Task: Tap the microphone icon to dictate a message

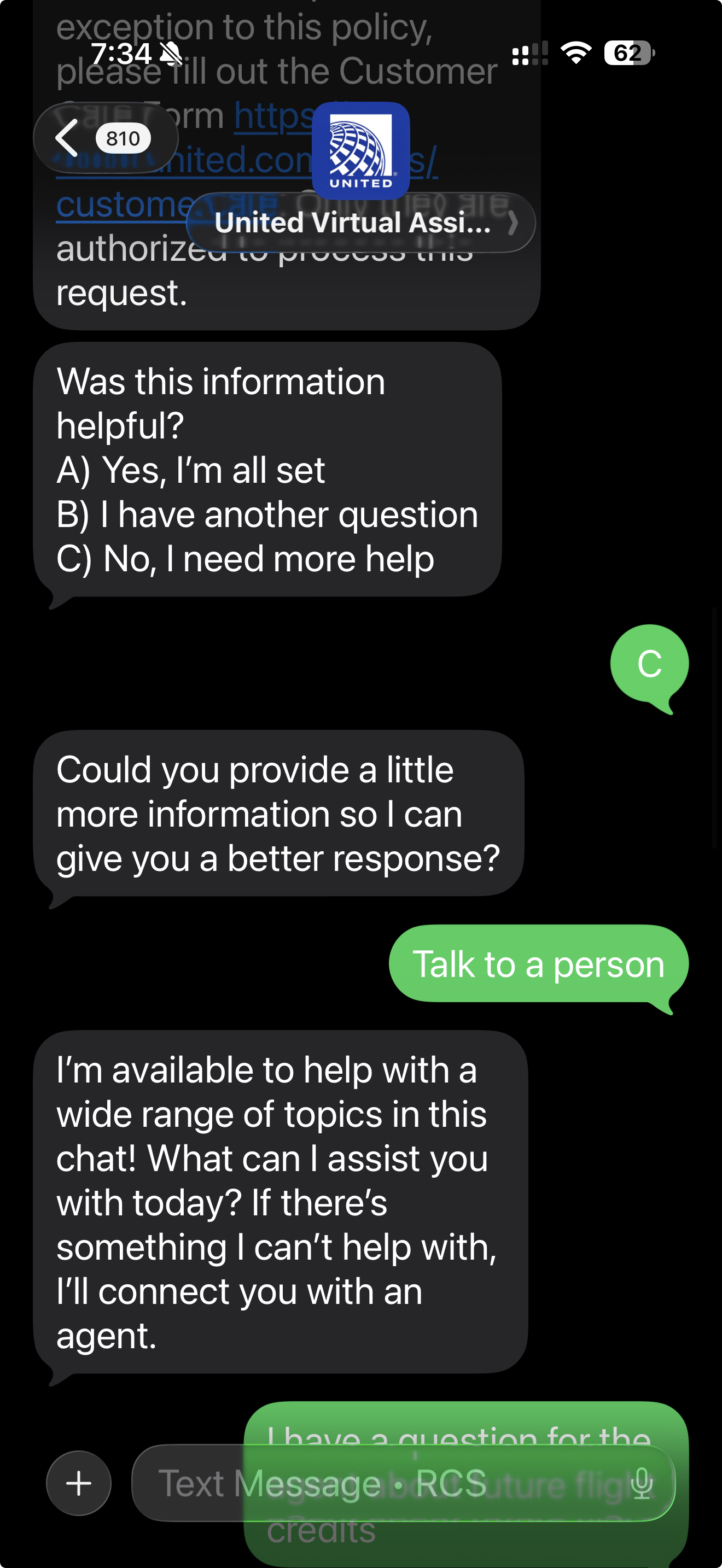Action: pos(641,1483)
